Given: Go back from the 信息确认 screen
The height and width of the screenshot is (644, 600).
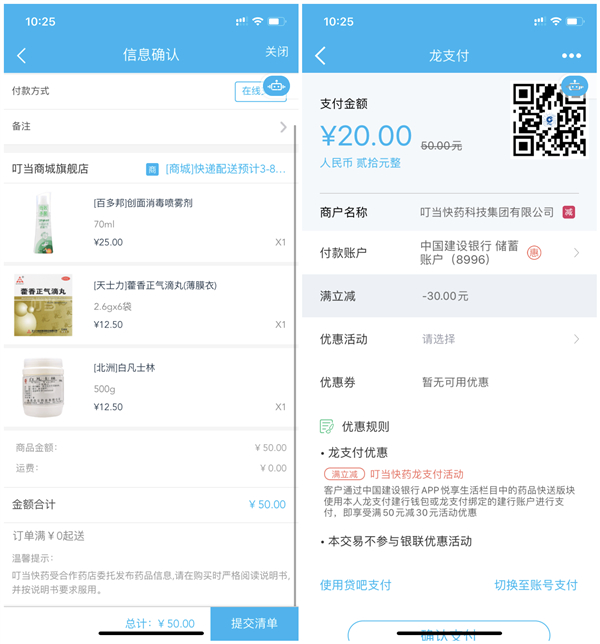Looking at the screenshot, I should coord(21,56).
